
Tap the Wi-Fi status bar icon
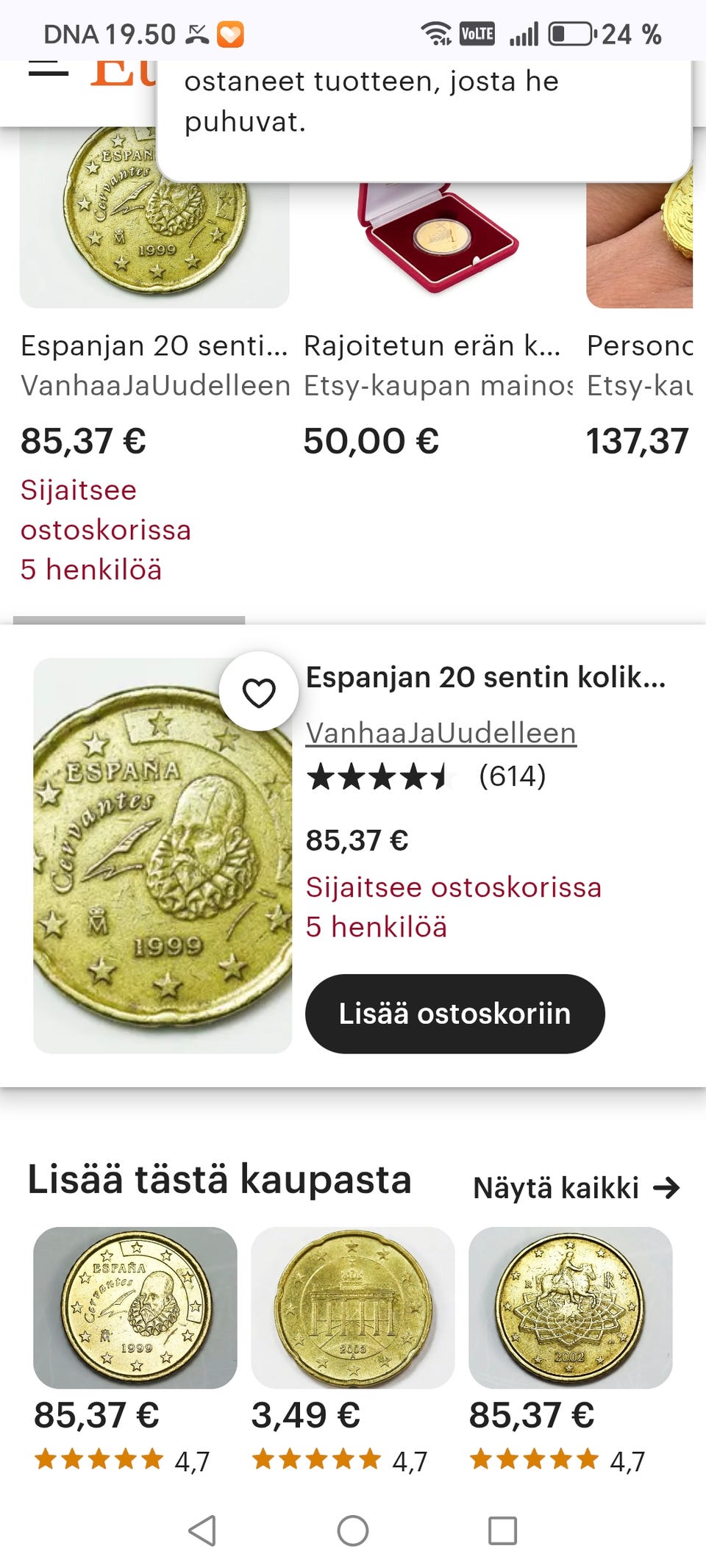tap(435, 32)
